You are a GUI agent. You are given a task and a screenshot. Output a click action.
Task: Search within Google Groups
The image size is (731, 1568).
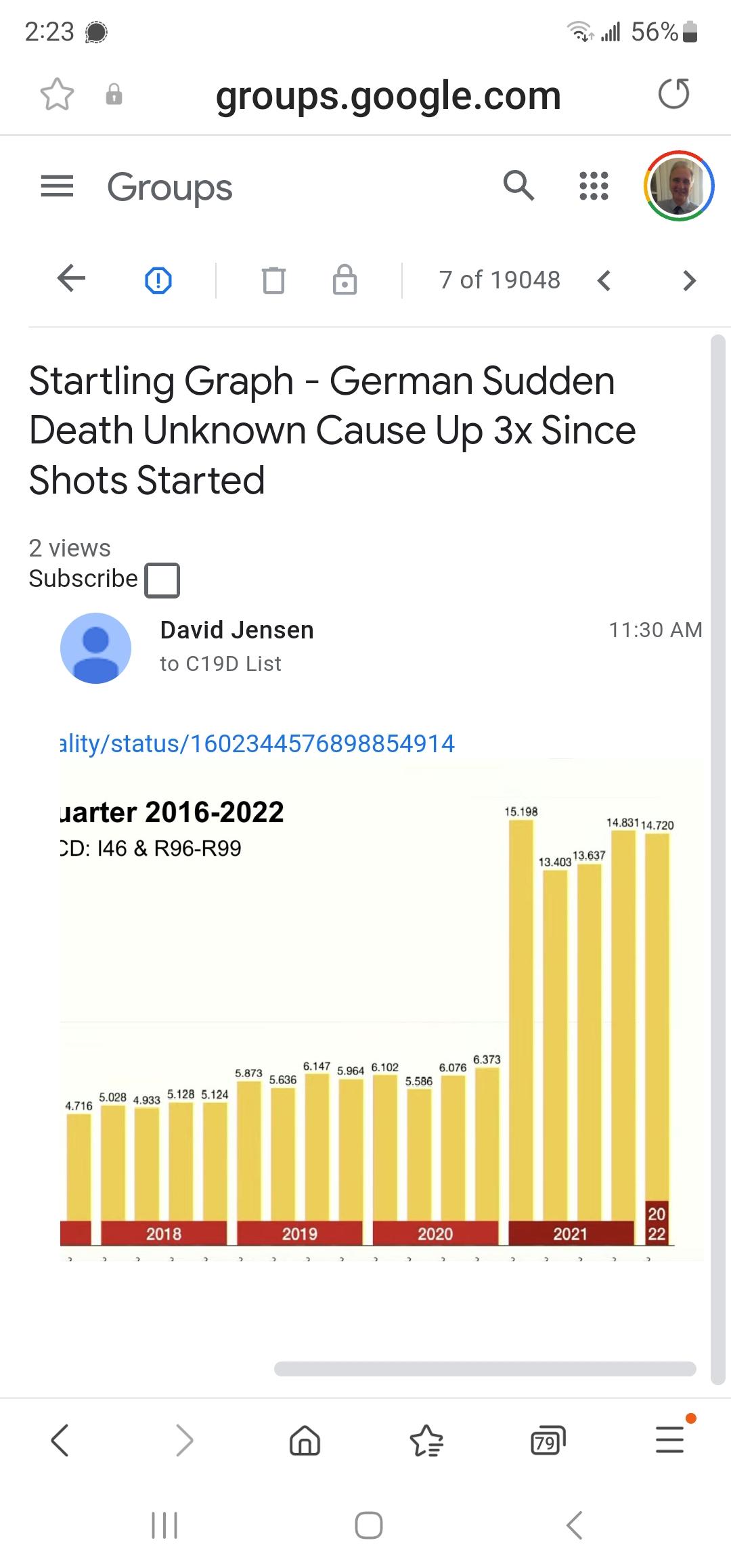pyautogui.click(x=519, y=186)
